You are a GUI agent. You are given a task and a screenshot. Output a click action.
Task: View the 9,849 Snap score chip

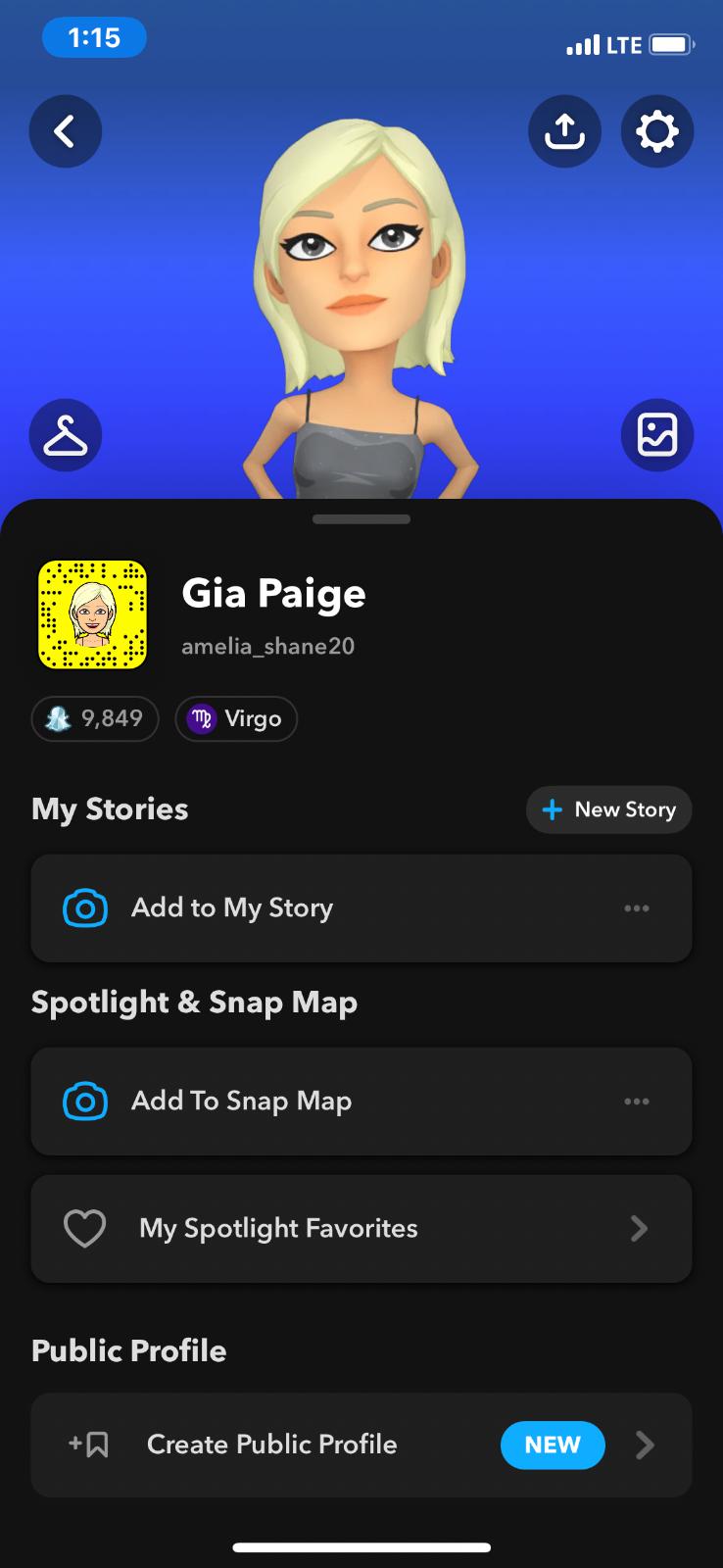pos(95,719)
